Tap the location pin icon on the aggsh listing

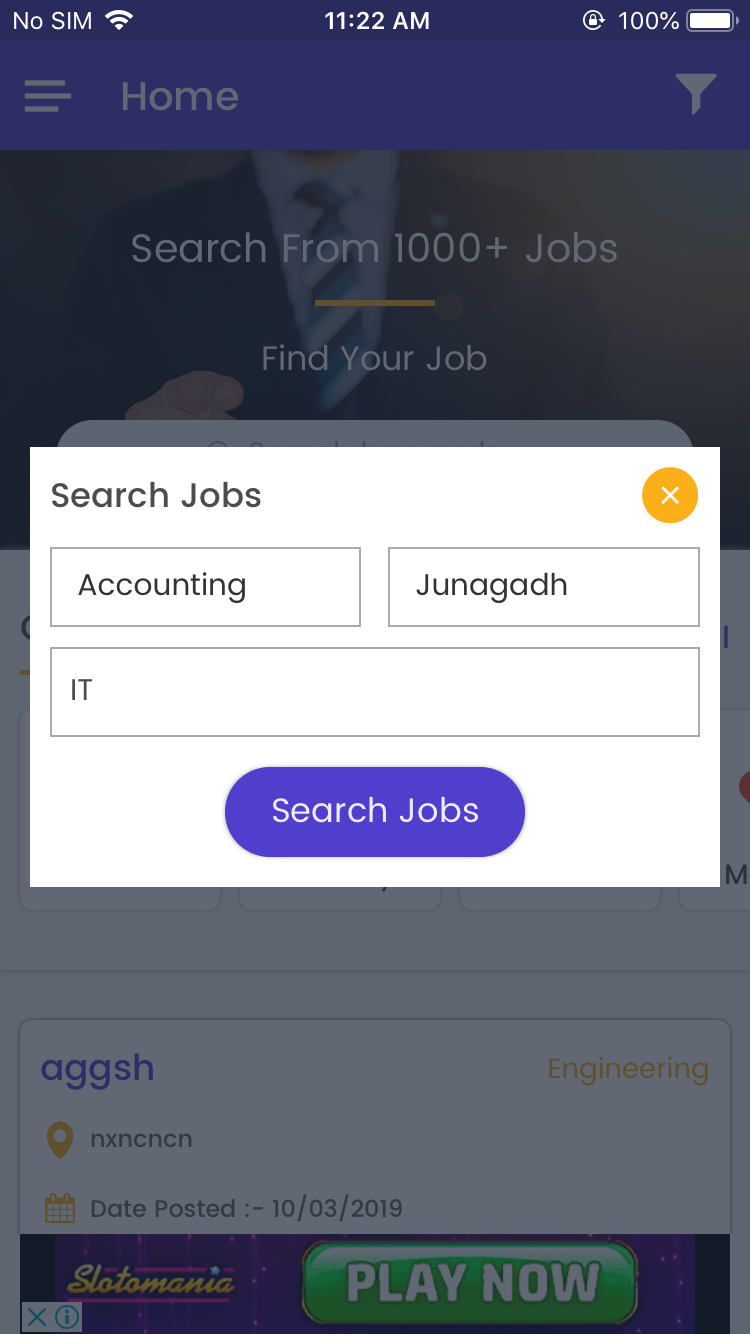click(x=59, y=1139)
